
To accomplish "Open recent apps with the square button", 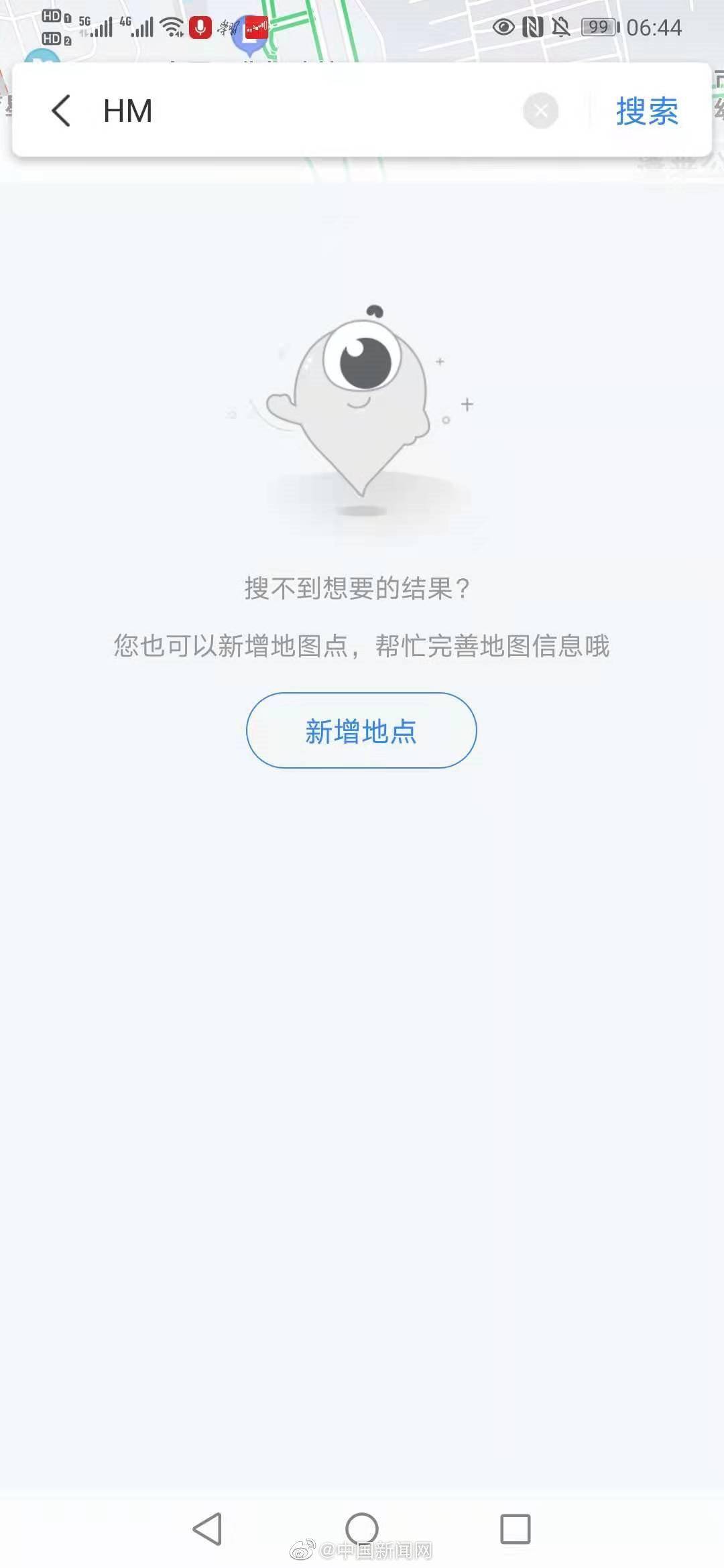I will click(515, 1529).
